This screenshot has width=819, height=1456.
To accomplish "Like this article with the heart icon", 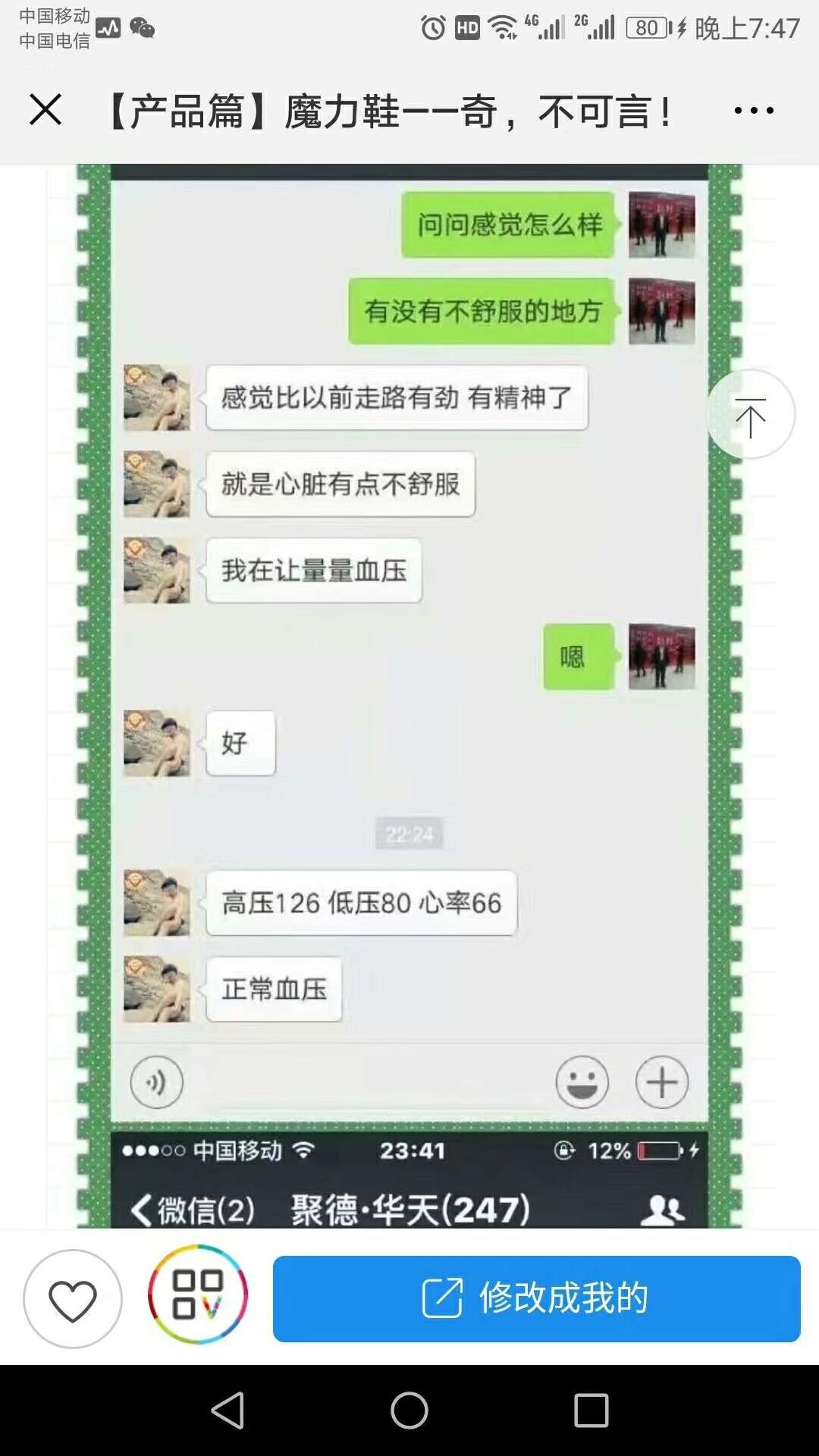I will pyautogui.click(x=73, y=1299).
